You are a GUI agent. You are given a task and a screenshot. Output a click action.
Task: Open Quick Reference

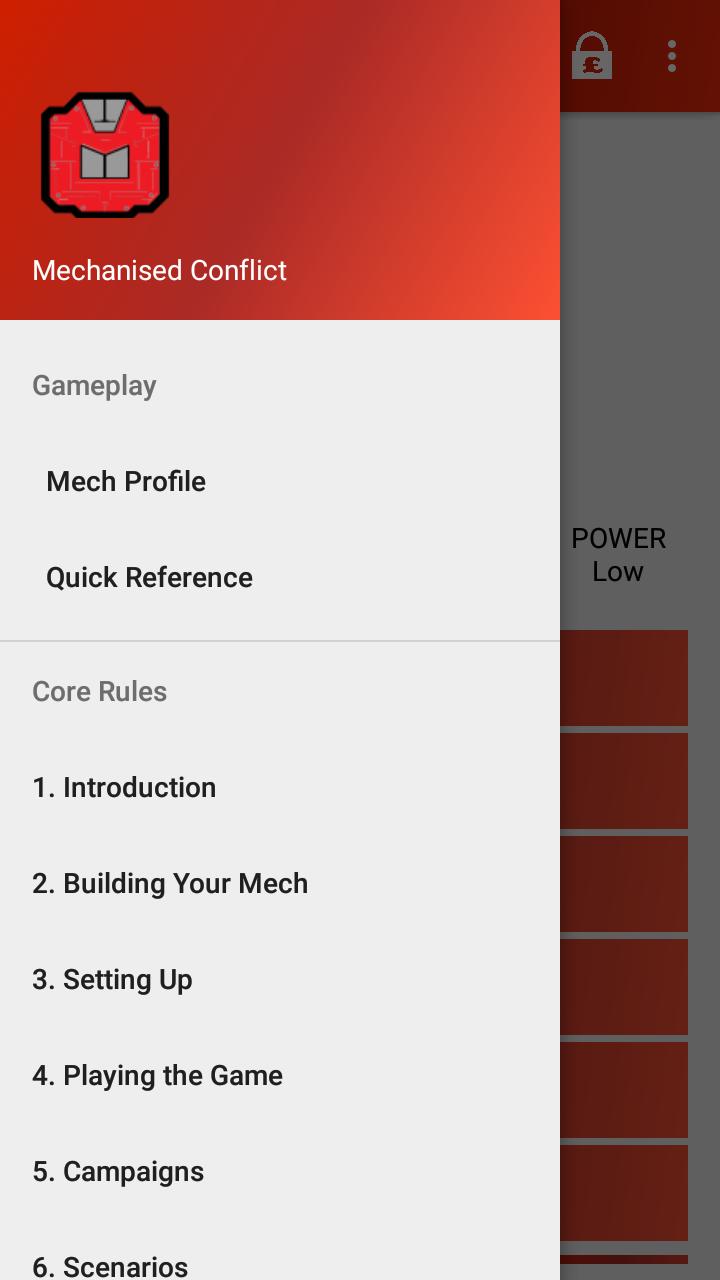149,577
